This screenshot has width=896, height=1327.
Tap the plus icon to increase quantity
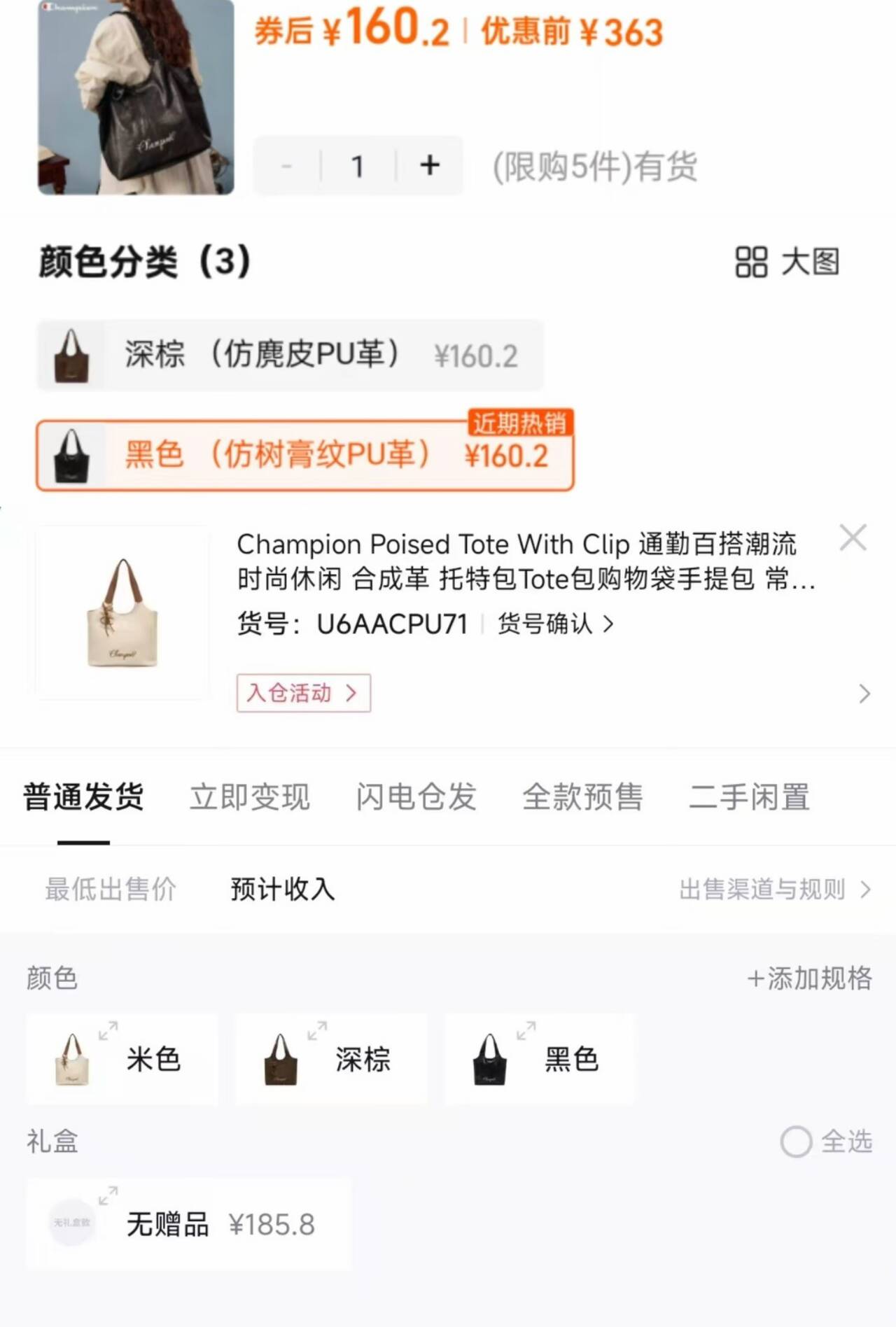429,166
